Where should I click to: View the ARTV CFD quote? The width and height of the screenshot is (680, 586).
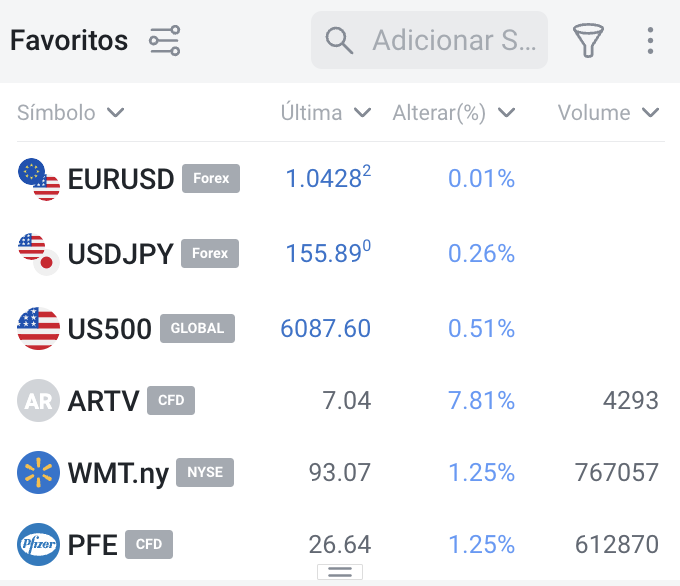[105, 401]
